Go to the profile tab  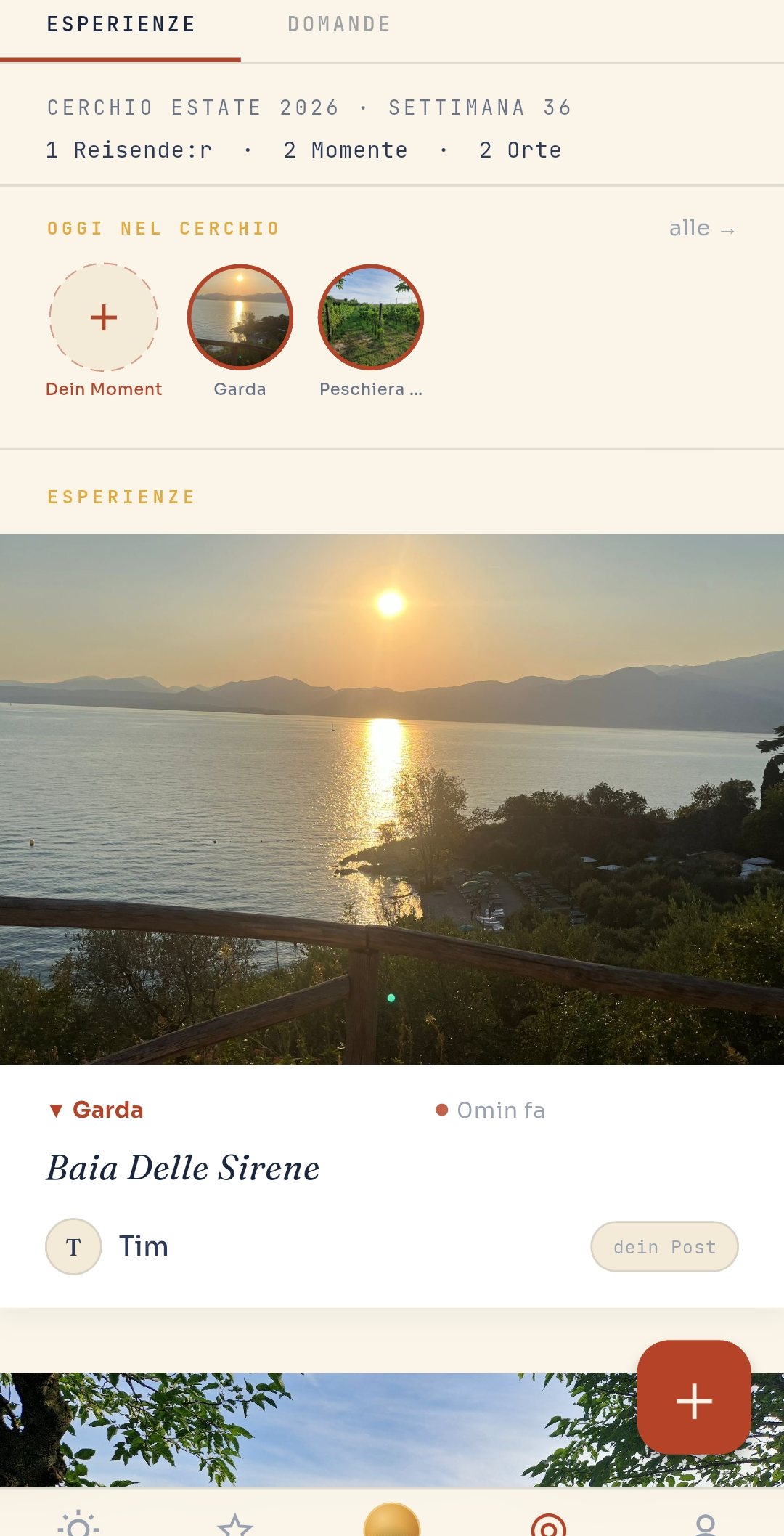pos(706,1525)
